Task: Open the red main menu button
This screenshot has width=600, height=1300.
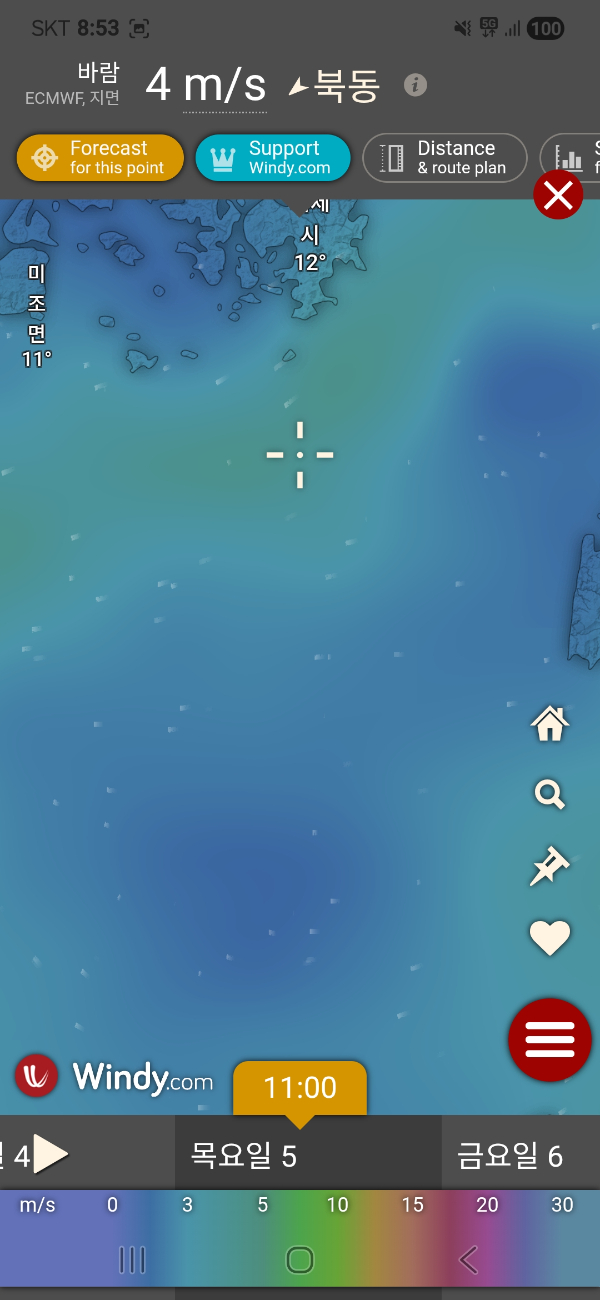Action: [550, 1040]
